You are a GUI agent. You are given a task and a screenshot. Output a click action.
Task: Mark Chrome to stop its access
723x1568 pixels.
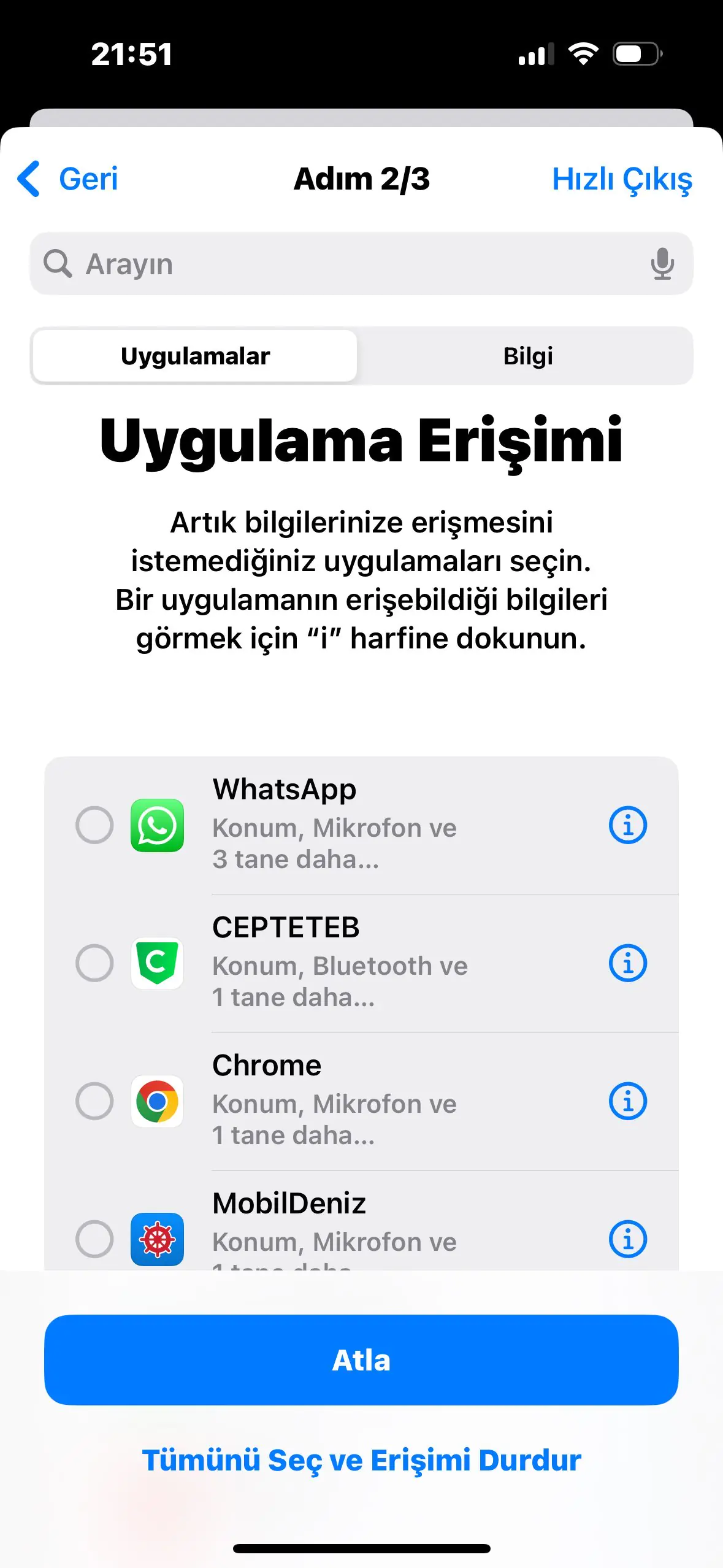(x=94, y=1101)
